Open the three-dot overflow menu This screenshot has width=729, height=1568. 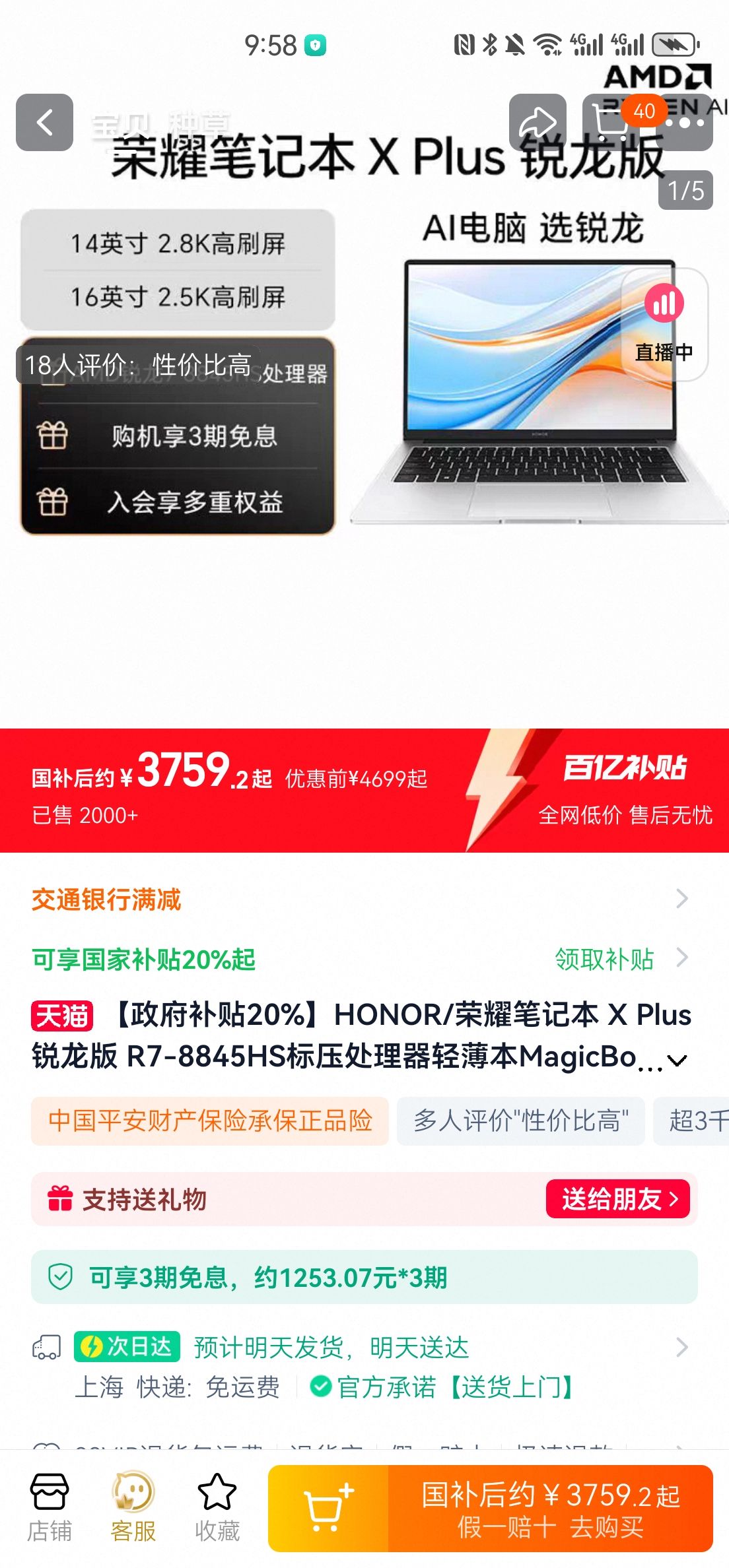click(685, 123)
